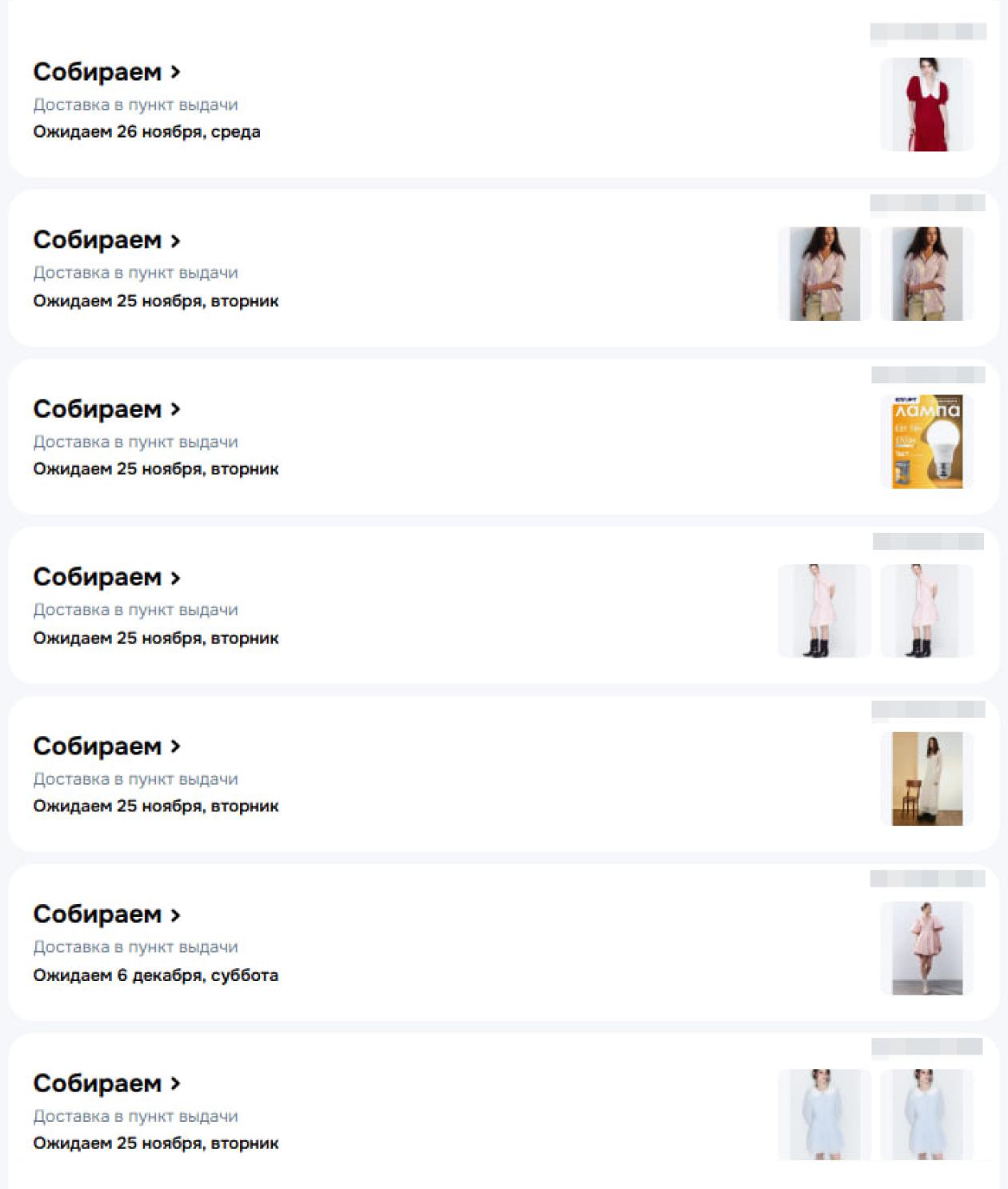This screenshot has height=1189, width=1008.
Task: Open the order expected 26 ноября, среда
Action: pyautogui.click(x=106, y=72)
